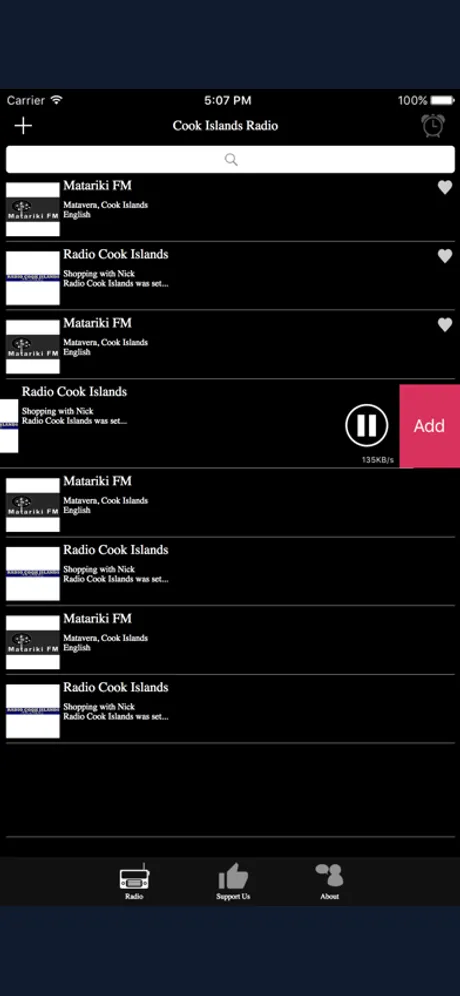Tap the plus icon to add a station
The height and width of the screenshot is (996, 460).
[23, 126]
